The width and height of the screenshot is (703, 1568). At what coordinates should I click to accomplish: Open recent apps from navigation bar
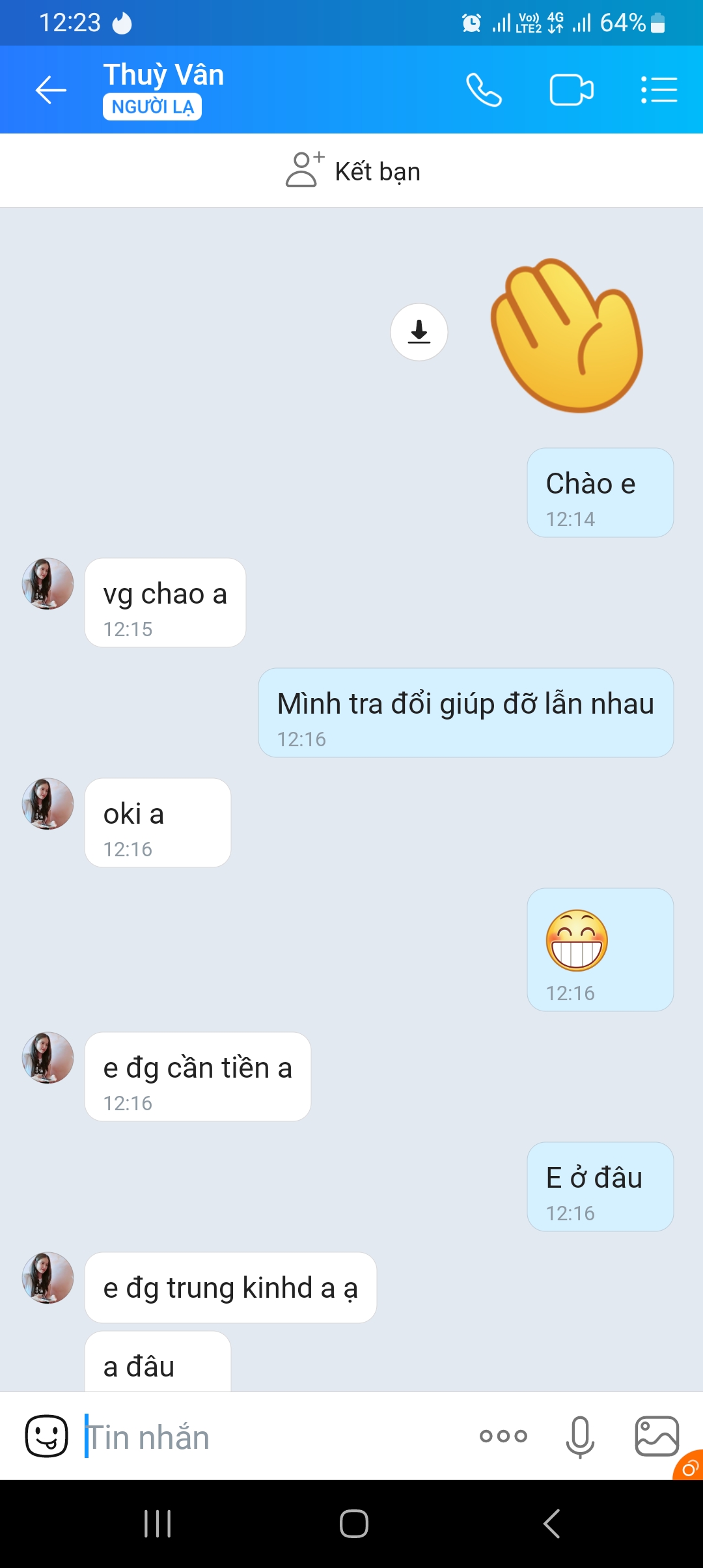[x=158, y=1524]
